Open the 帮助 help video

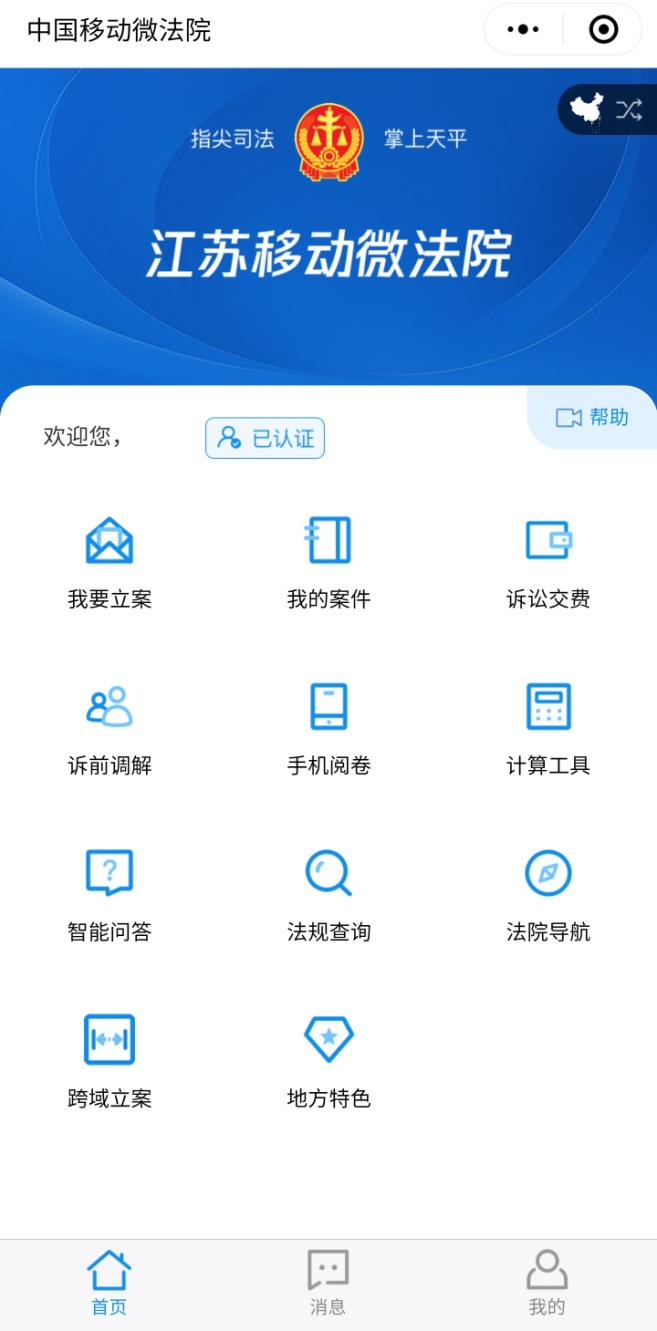coord(592,417)
